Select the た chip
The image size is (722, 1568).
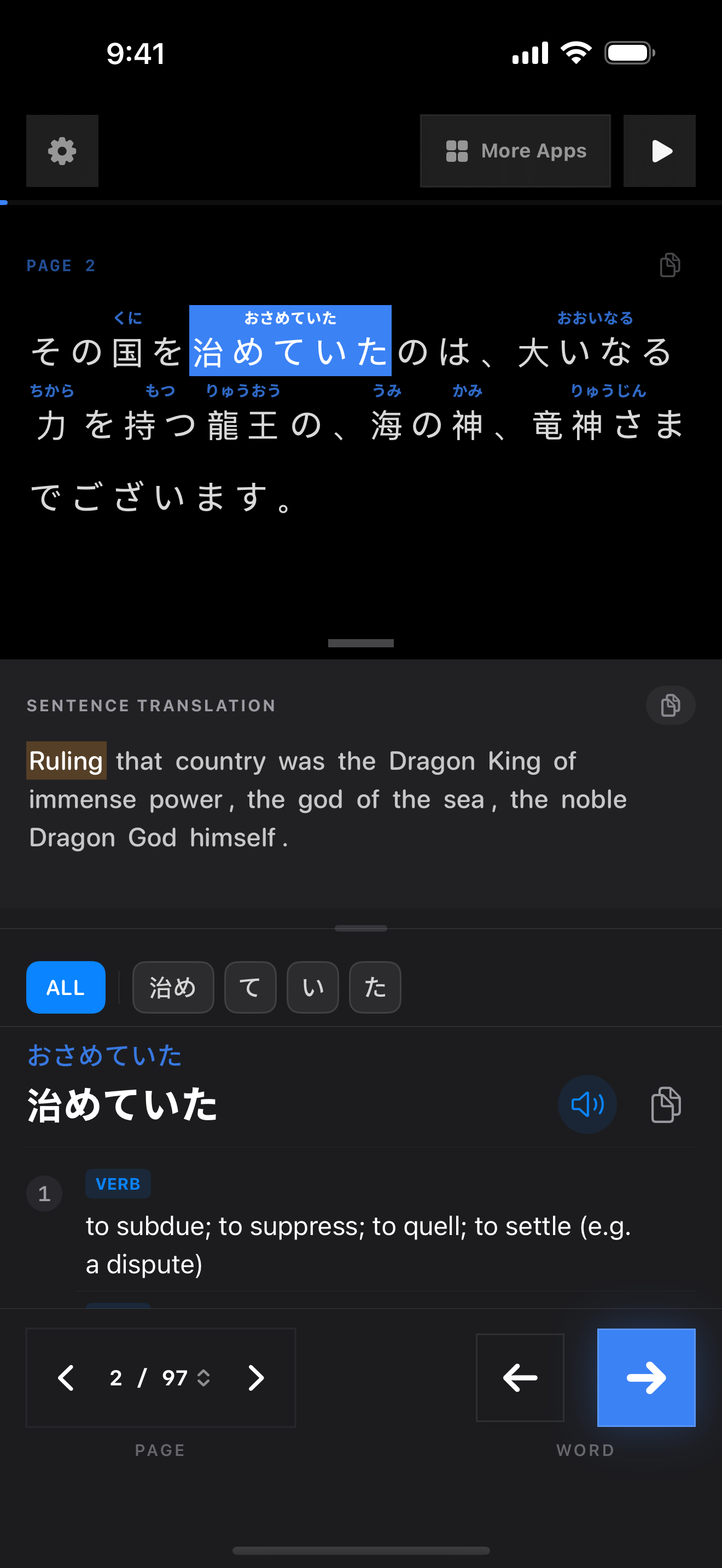[x=375, y=987]
